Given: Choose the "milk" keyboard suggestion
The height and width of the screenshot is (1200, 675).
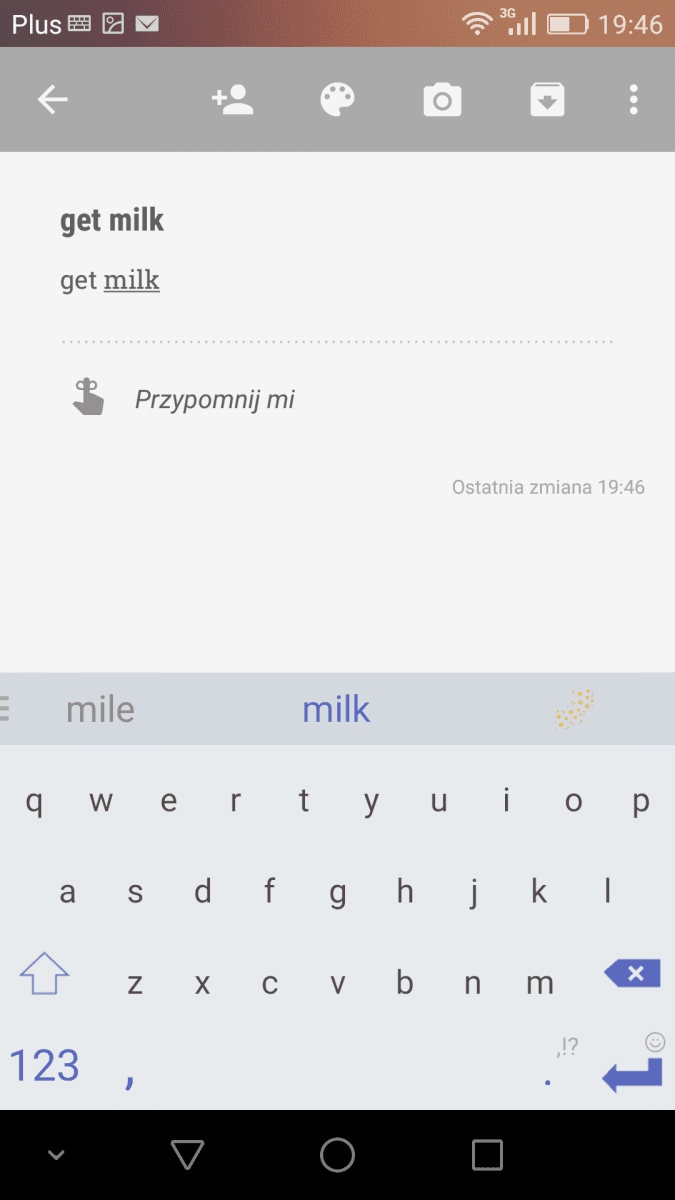Looking at the screenshot, I should point(336,710).
